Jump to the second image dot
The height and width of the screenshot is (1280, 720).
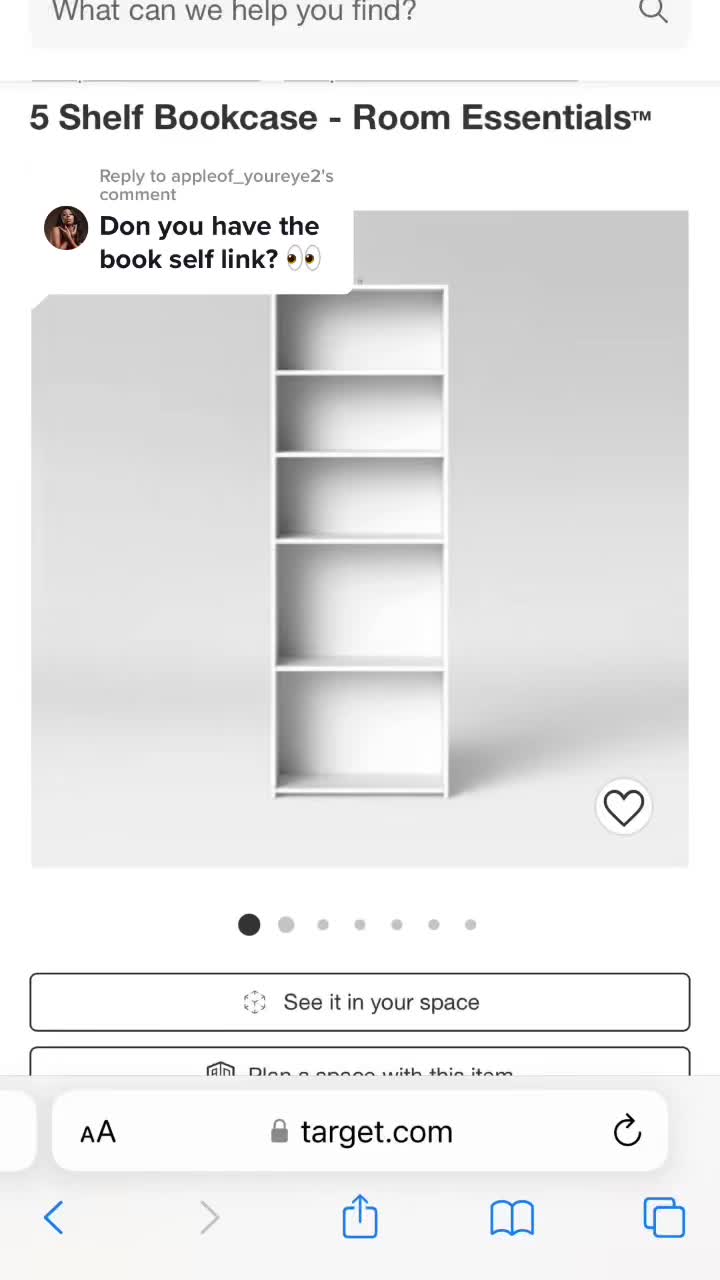pyautogui.click(x=286, y=925)
